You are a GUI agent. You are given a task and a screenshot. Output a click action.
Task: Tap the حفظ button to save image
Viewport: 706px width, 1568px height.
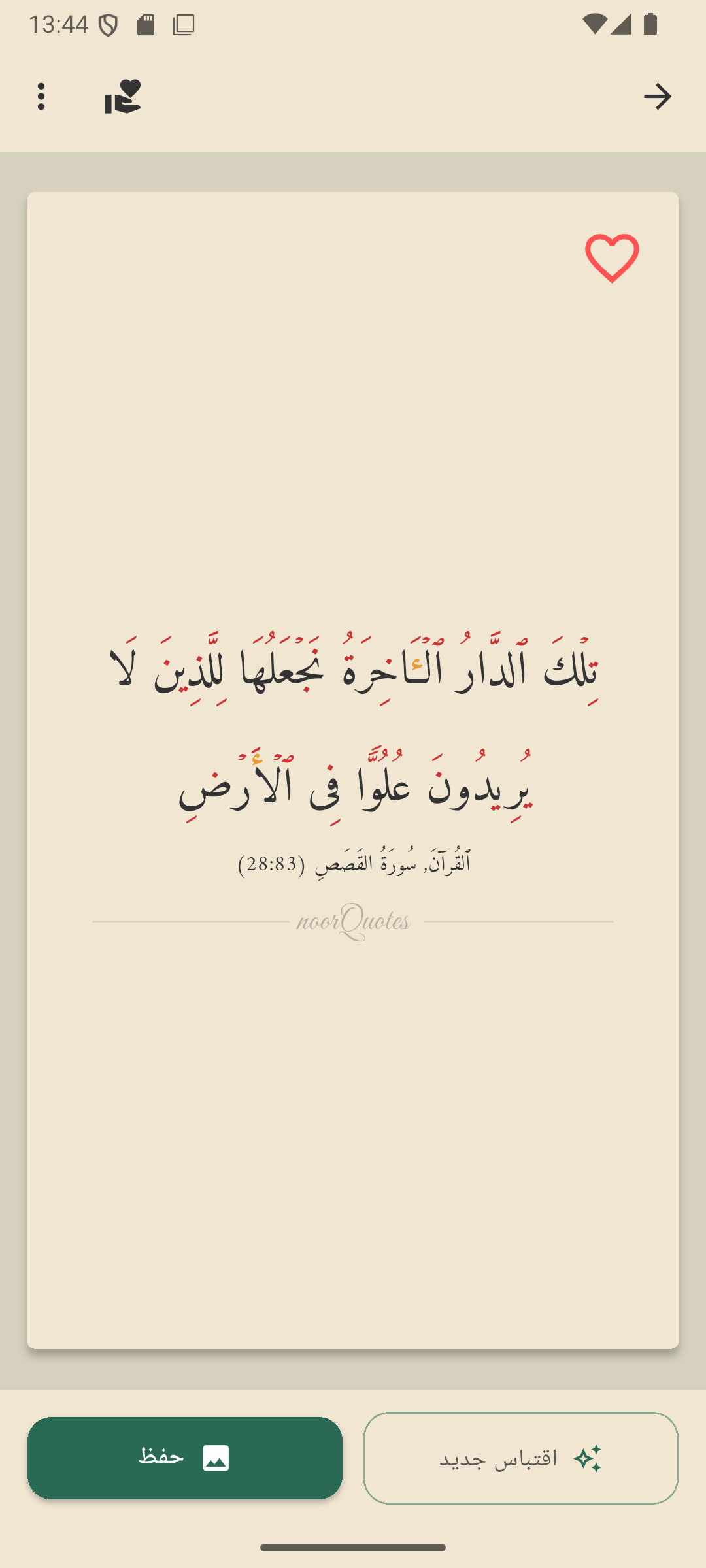click(185, 1458)
